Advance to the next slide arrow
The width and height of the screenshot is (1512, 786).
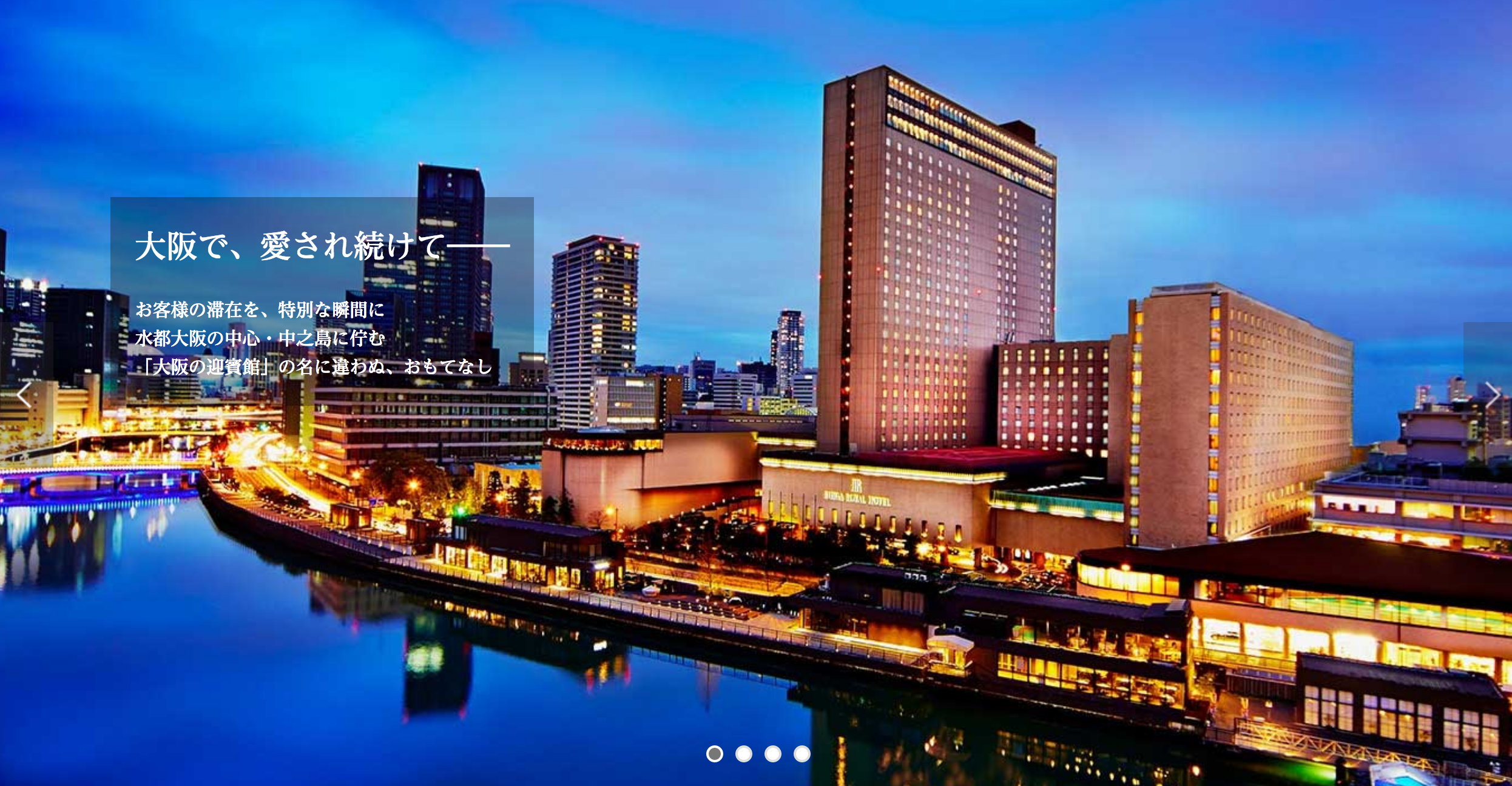(x=1491, y=395)
